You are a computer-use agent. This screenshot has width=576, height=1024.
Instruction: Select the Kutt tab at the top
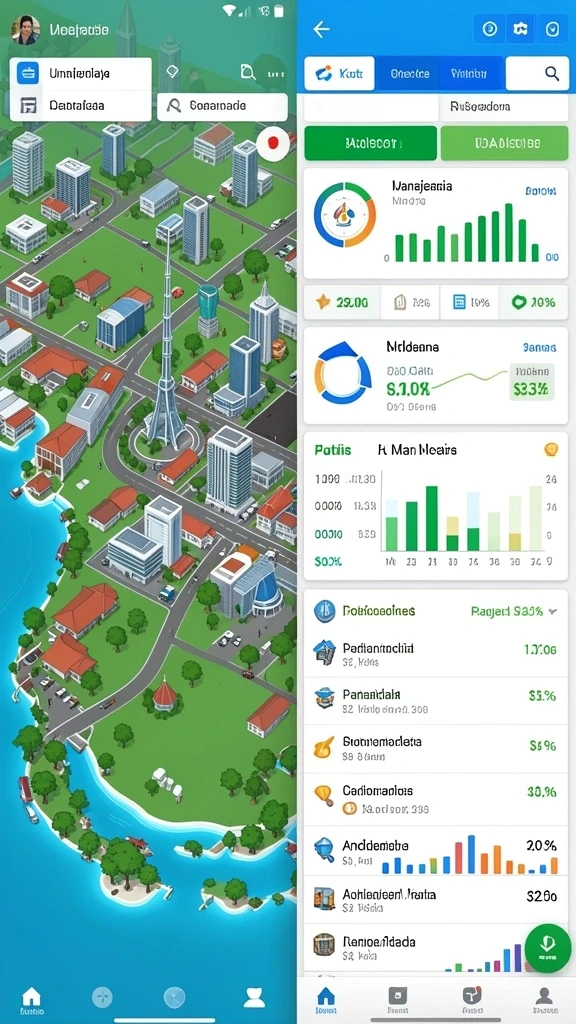point(340,73)
